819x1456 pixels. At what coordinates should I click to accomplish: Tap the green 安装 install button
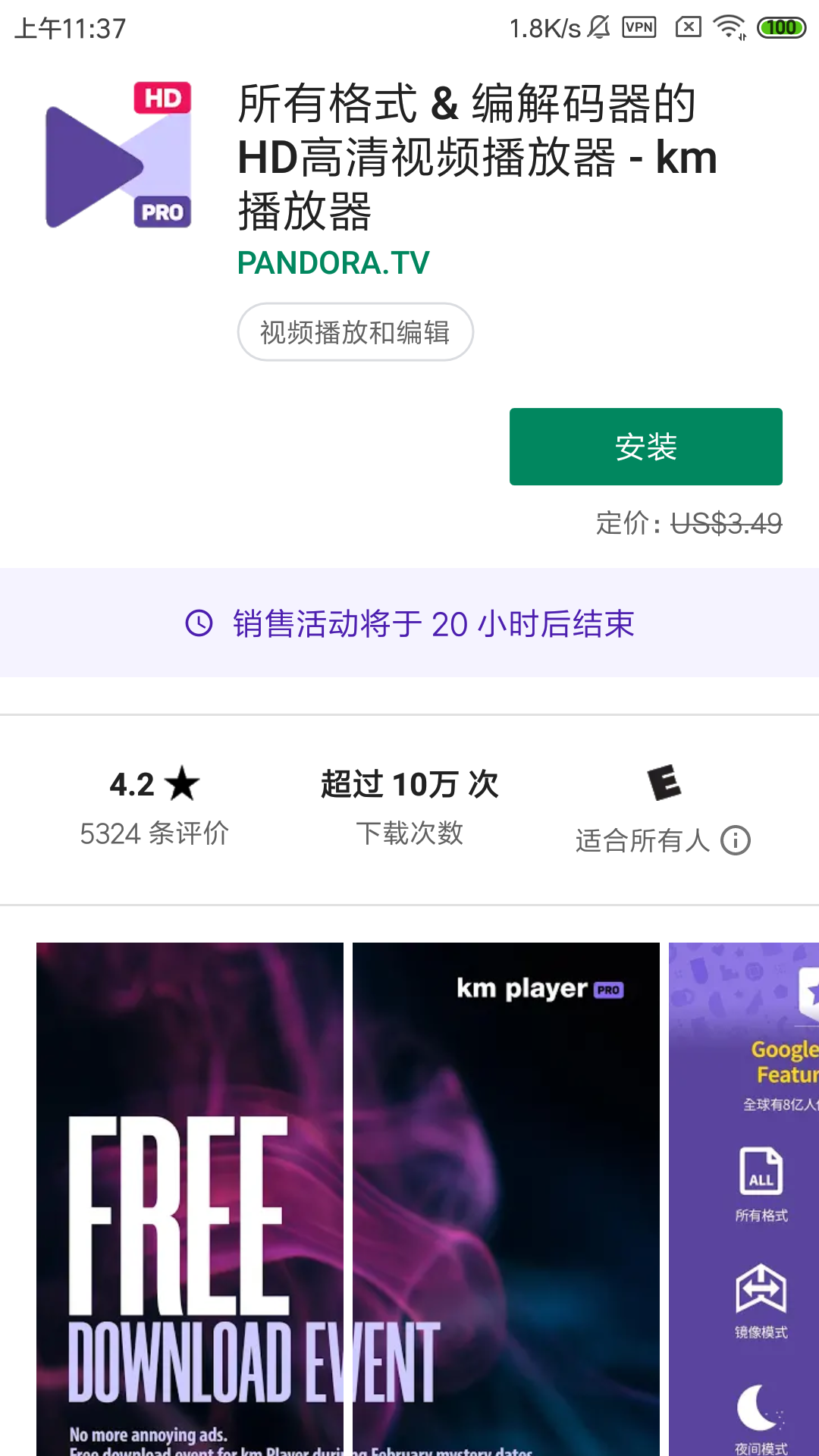click(645, 447)
